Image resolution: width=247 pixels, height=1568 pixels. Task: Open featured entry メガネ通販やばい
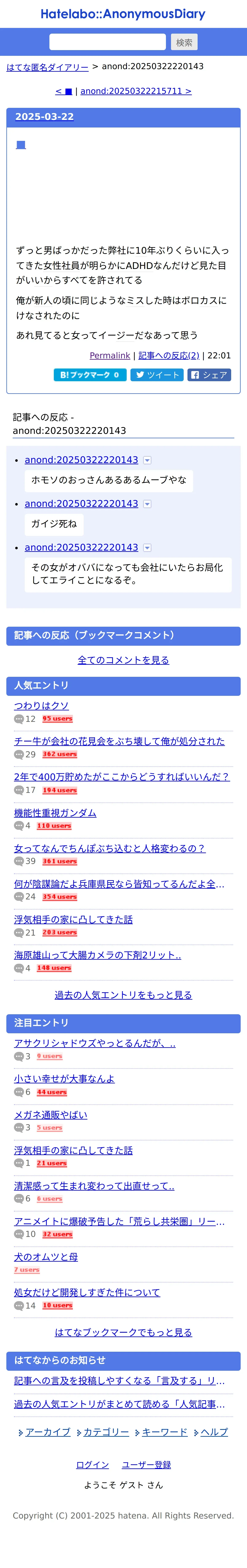[50, 1114]
